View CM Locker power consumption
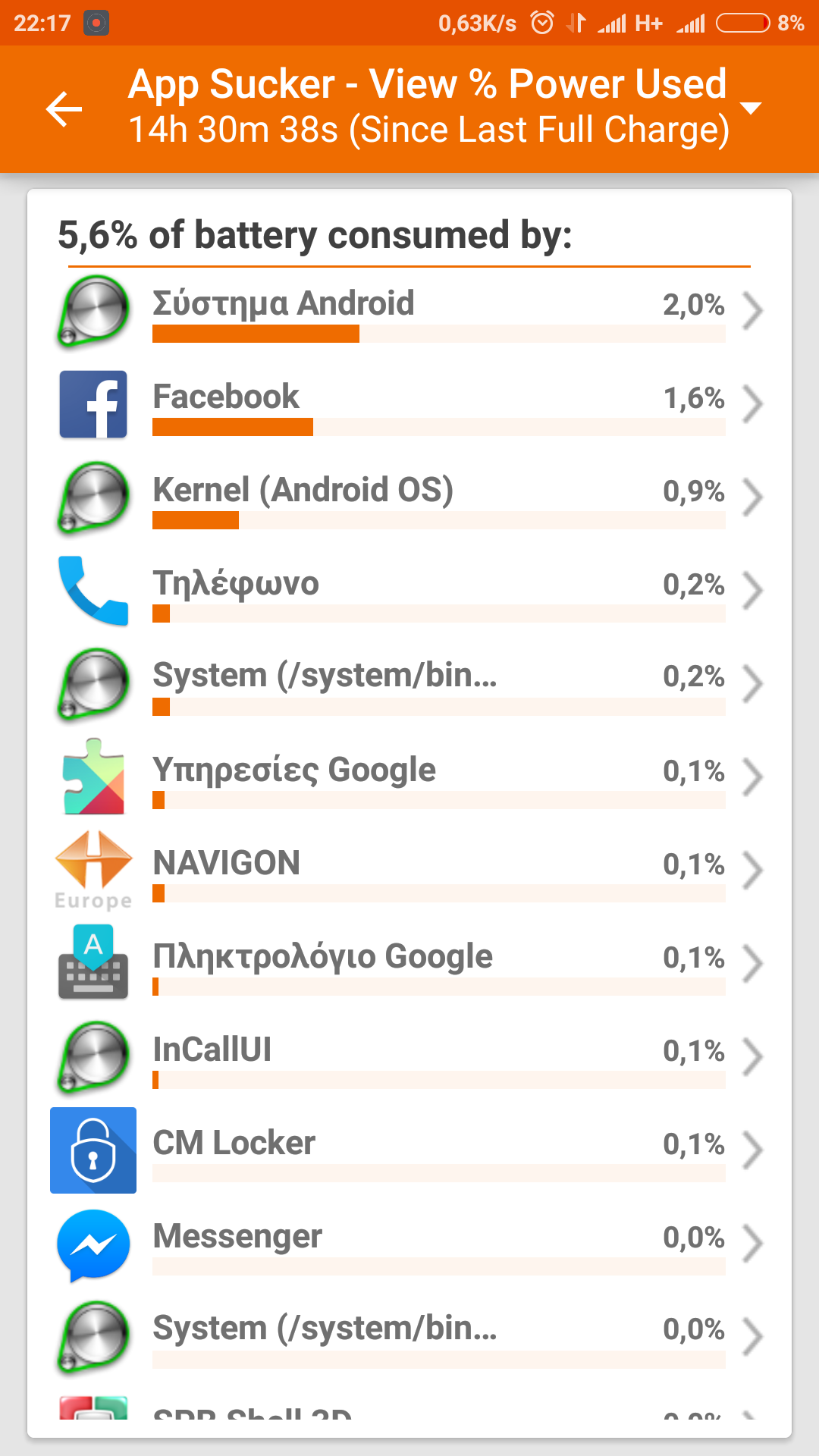This screenshot has height=1456, width=819. click(409, 1151)
